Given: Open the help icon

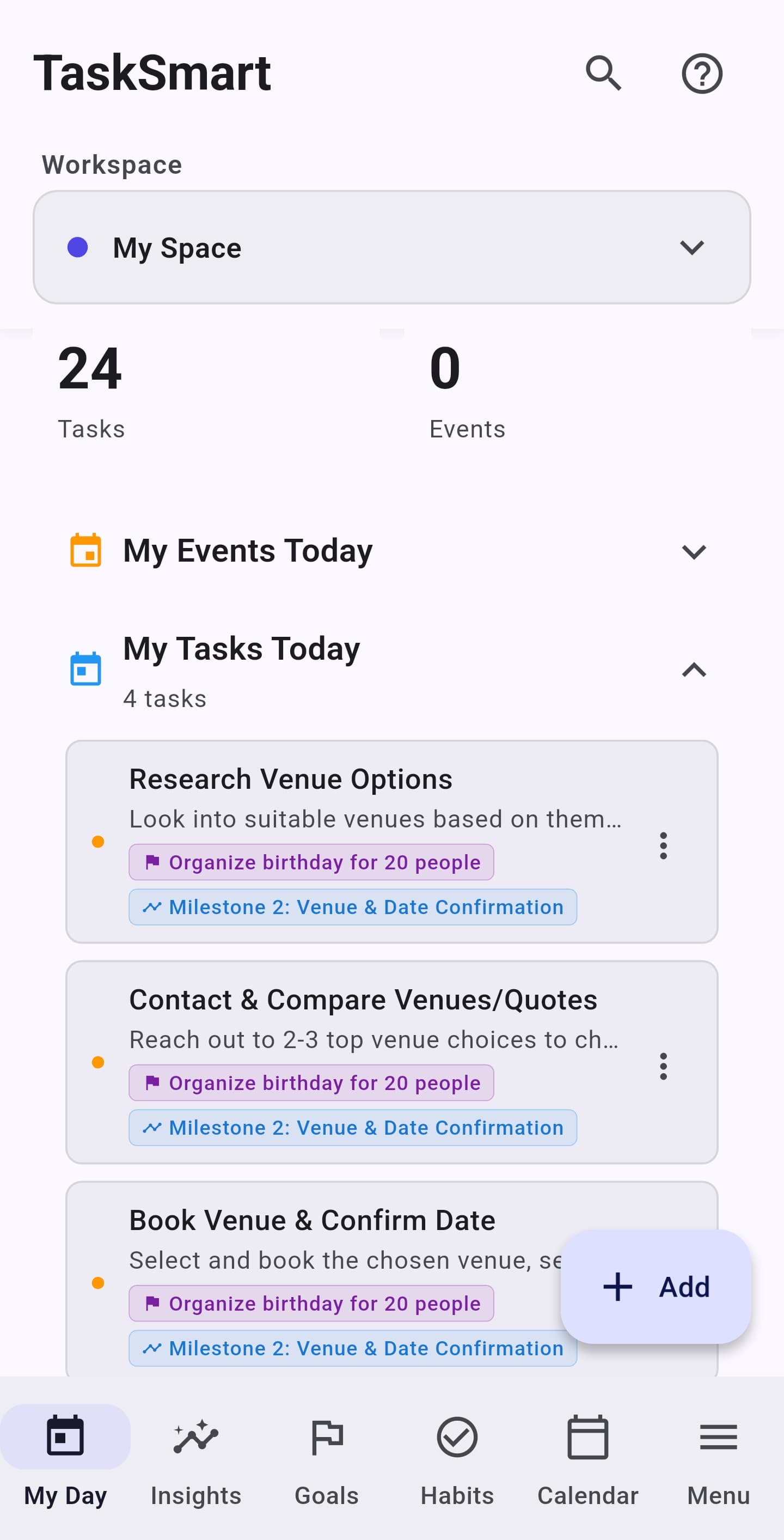Looking at the screenshot, I should 702,74.
